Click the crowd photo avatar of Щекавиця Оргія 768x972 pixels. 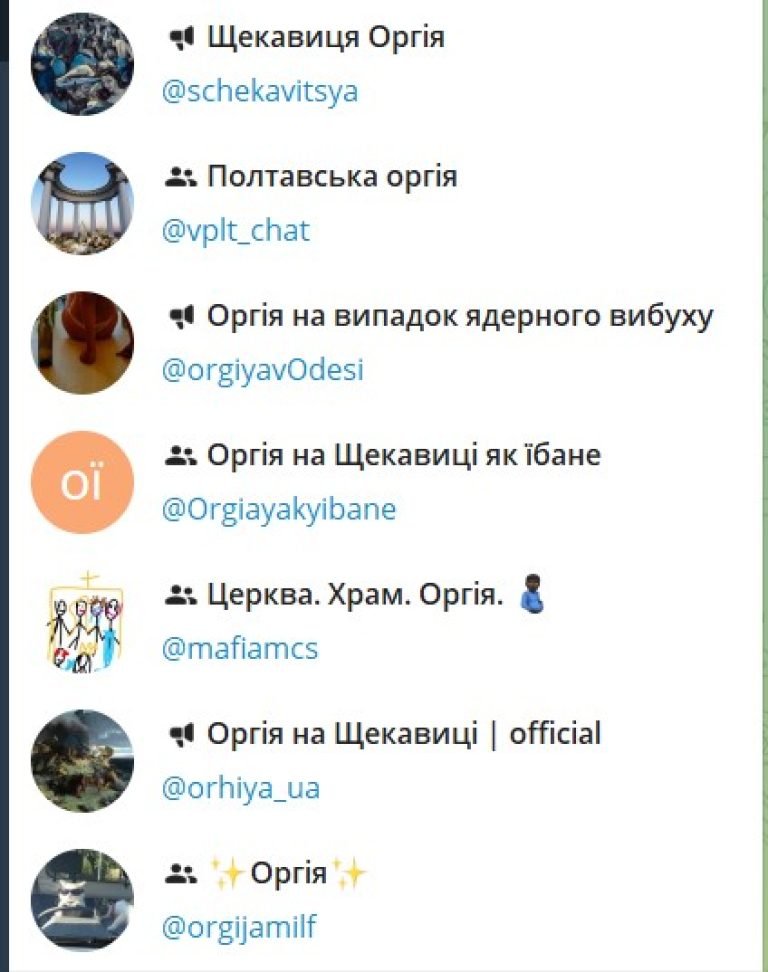pos(84,63)
